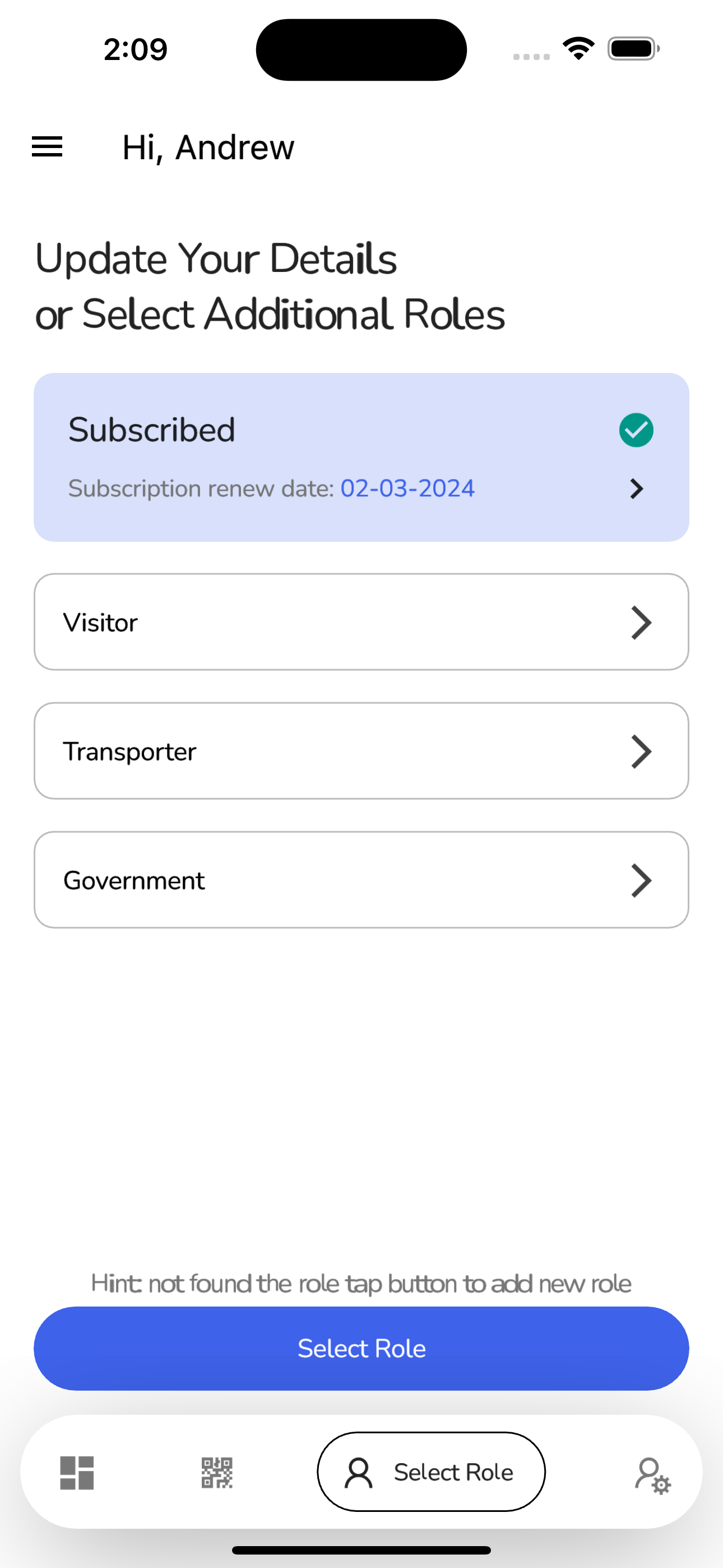Image resolution: width=723 pixels, height=1568 pixels.
Task: Switch to the Select Role tab
Action: pos(431,1472)
